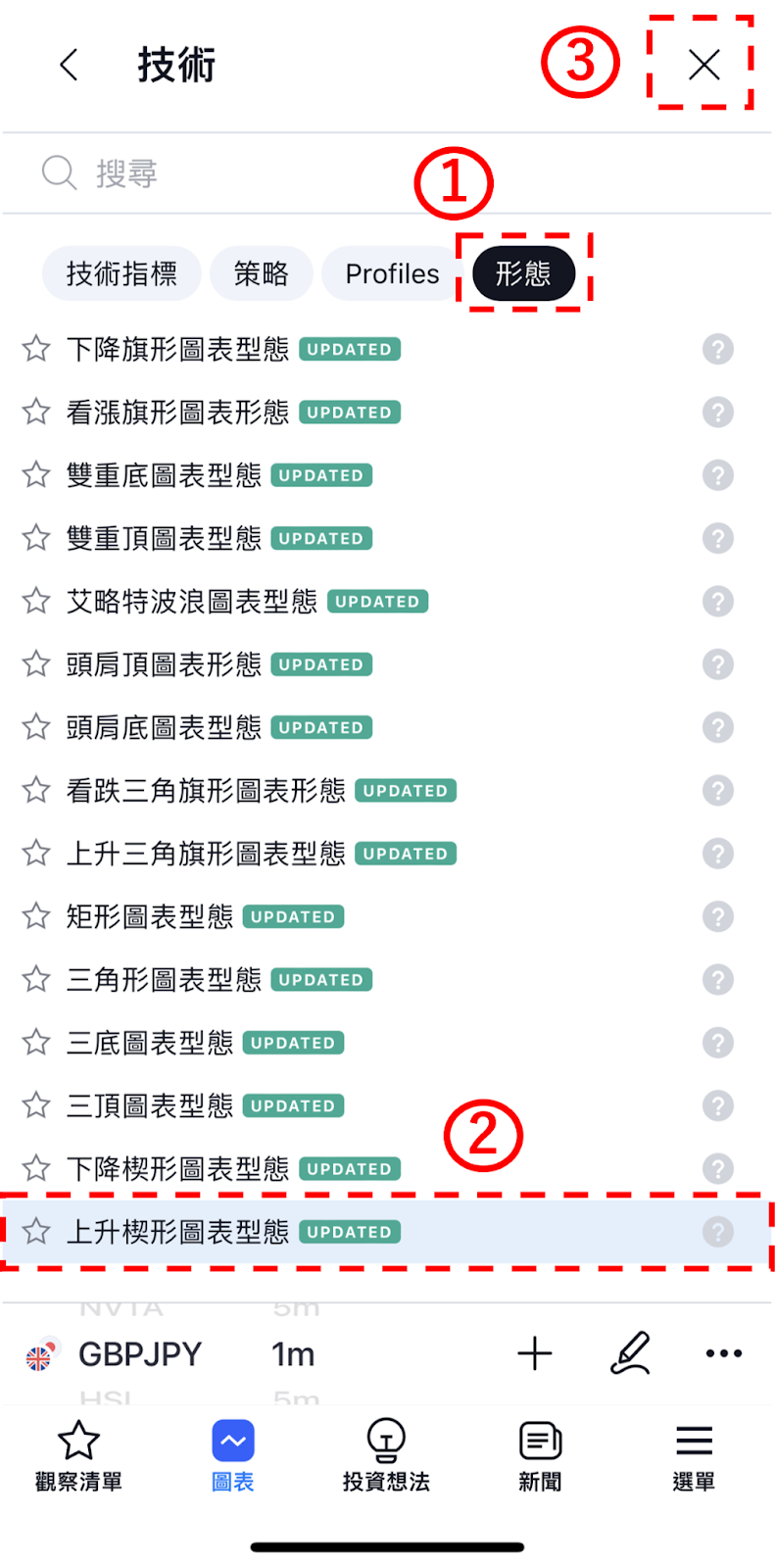
Task: Add 艾略特波浪圖表型態 pattern
Action: coord(192,601)
